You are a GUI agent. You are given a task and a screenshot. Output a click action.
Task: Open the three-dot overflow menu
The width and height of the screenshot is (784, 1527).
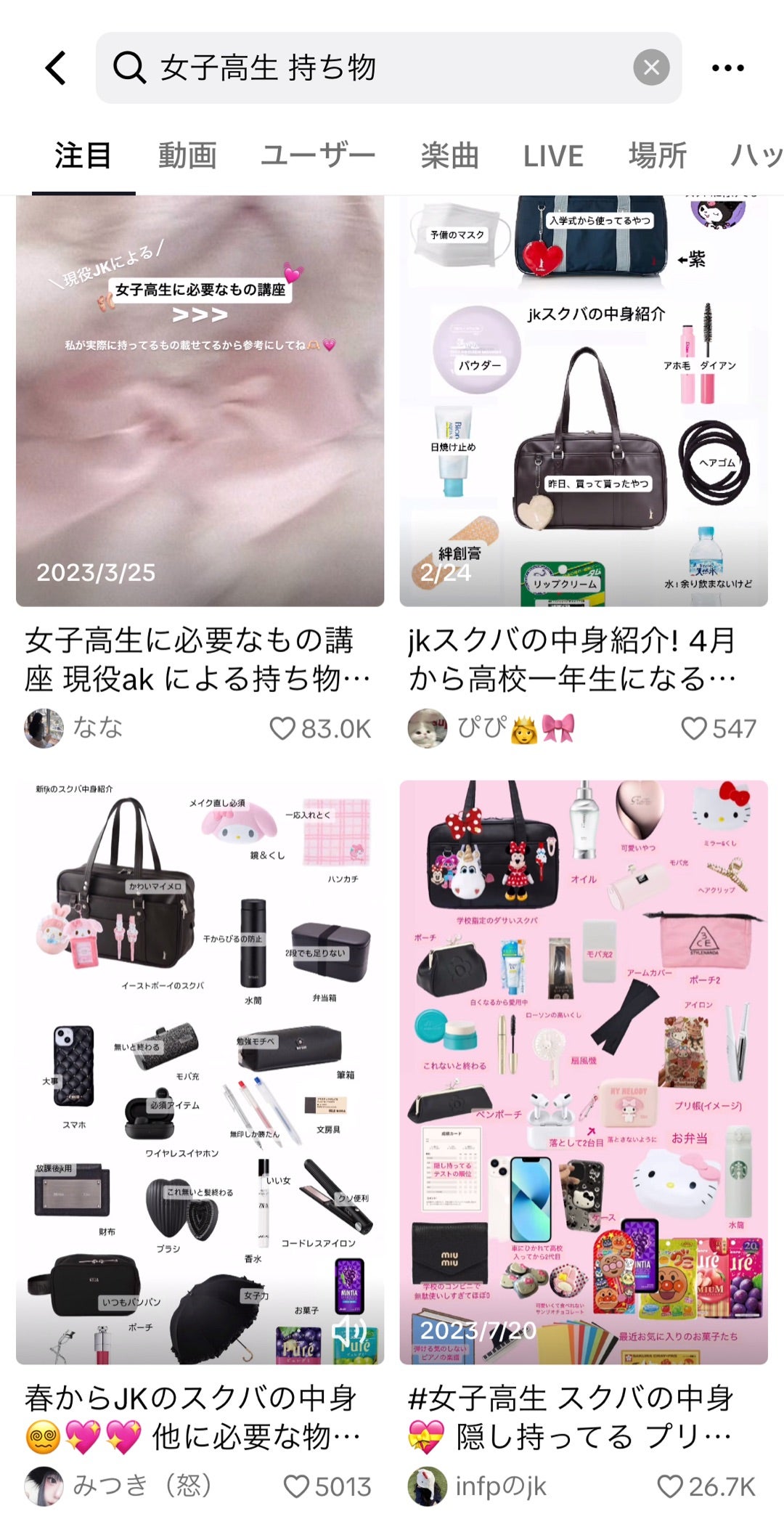[x=727, y=68]
